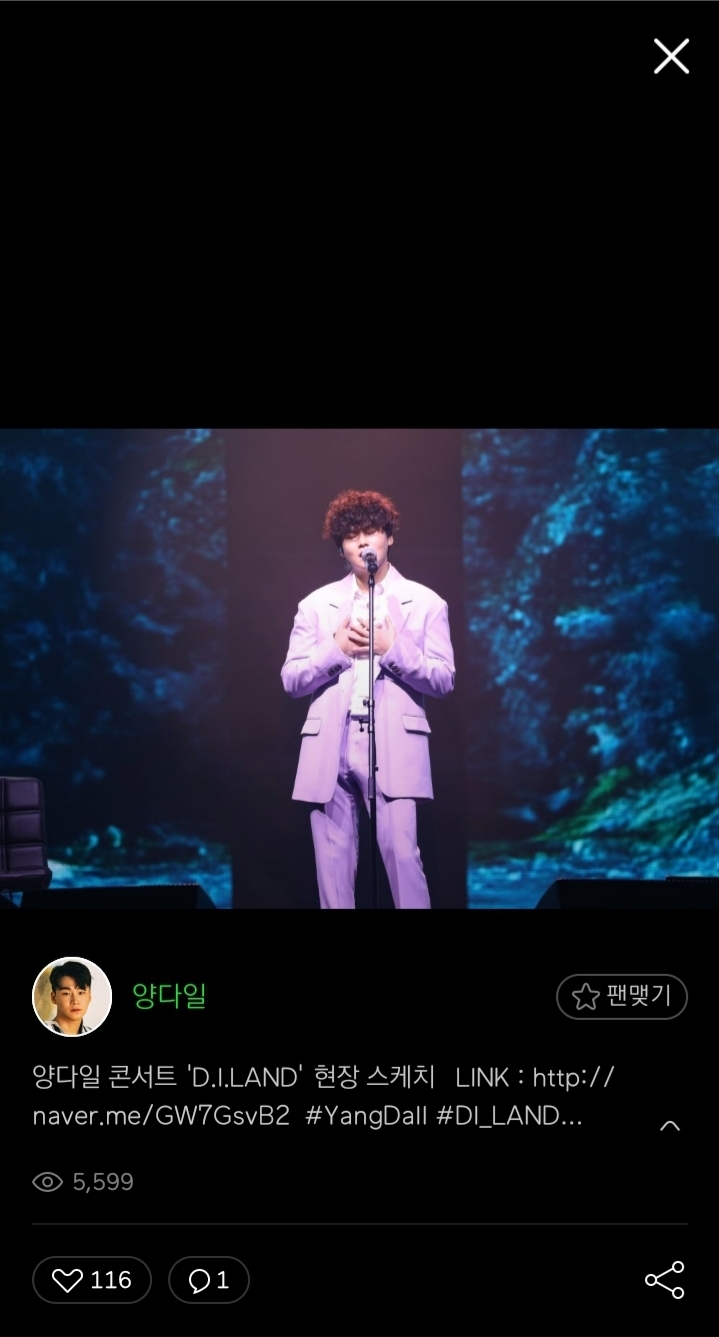Like this video with the heart button
Screen dimensions: 719x1337
click(92, 1280)
